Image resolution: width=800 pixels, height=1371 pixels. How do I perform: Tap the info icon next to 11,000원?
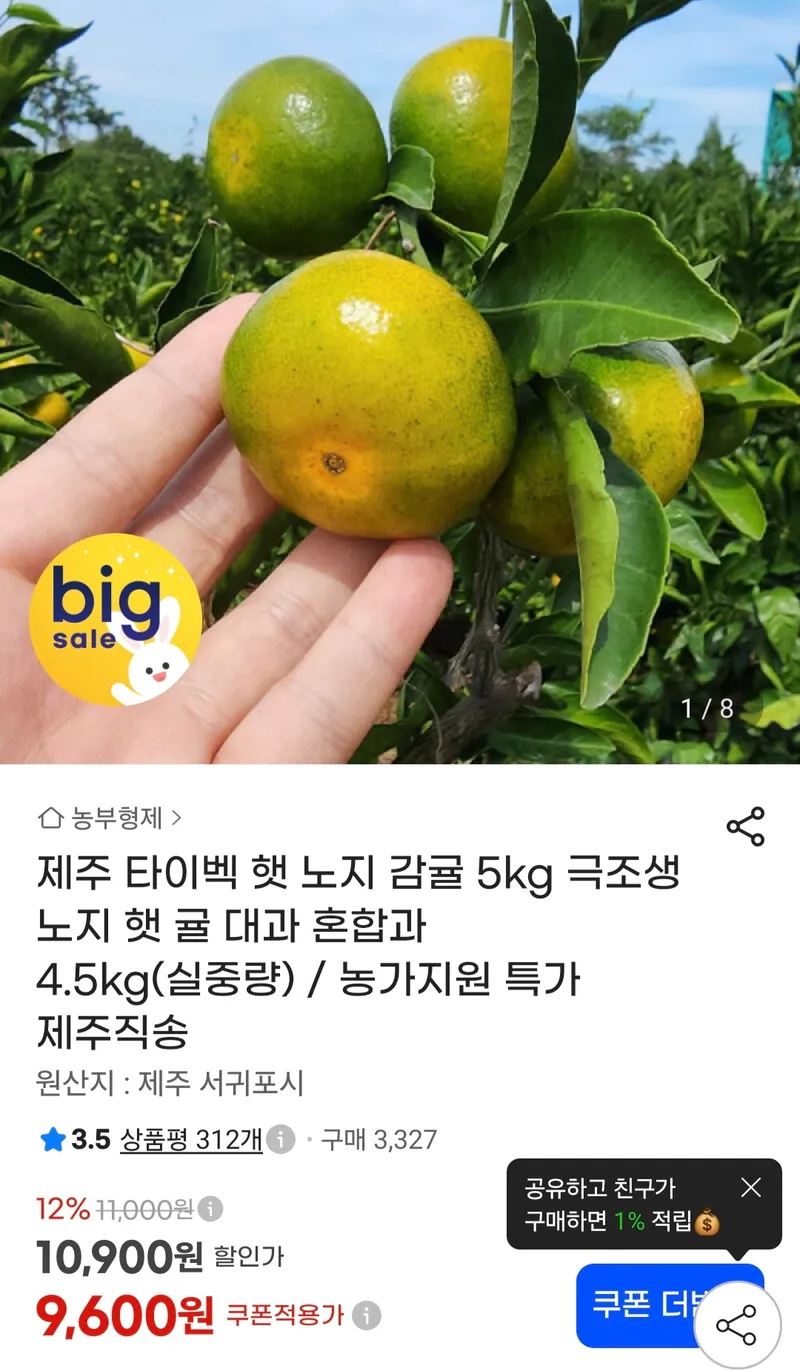pyautogui.click(x=210, y=1209)
